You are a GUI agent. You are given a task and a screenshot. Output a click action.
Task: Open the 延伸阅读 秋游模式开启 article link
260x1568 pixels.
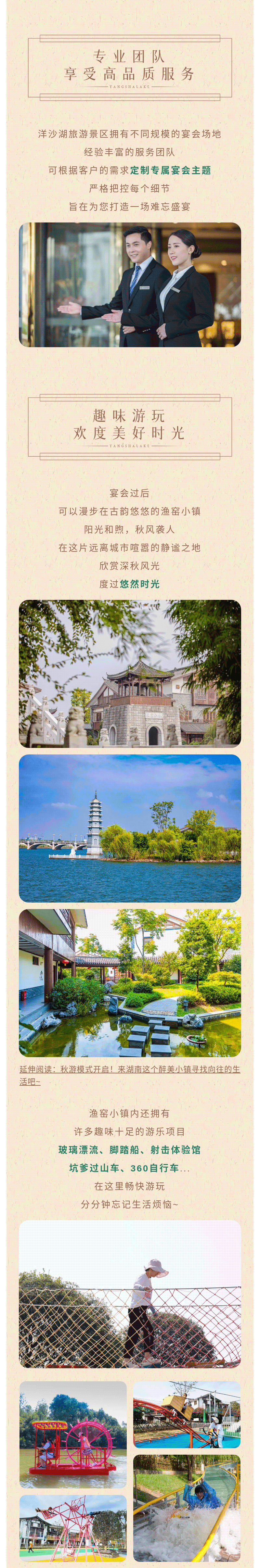click(129, 1069)
